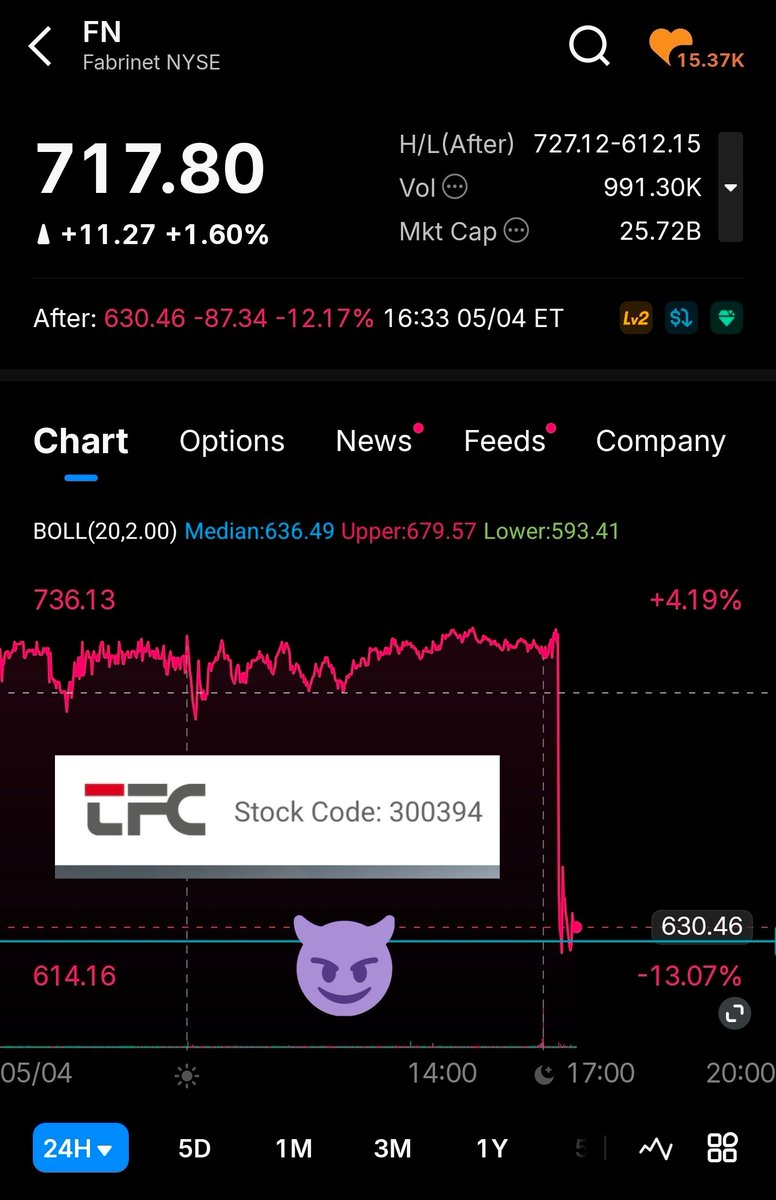Switch chart to 3M range
Screen dimensions: 776x1200
392,1148
